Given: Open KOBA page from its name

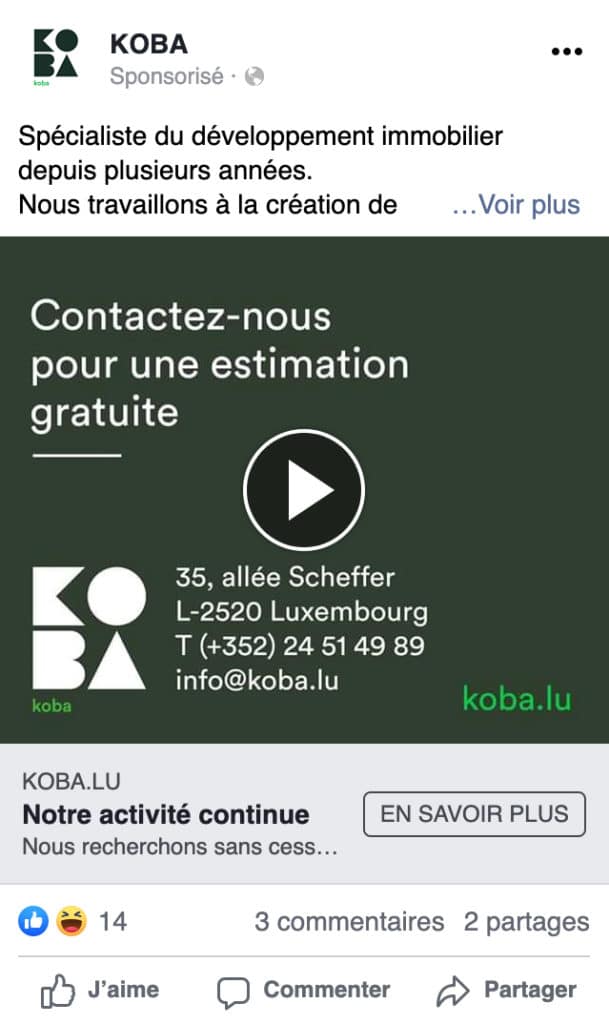Looking at the screenshot, I should 148,44.
